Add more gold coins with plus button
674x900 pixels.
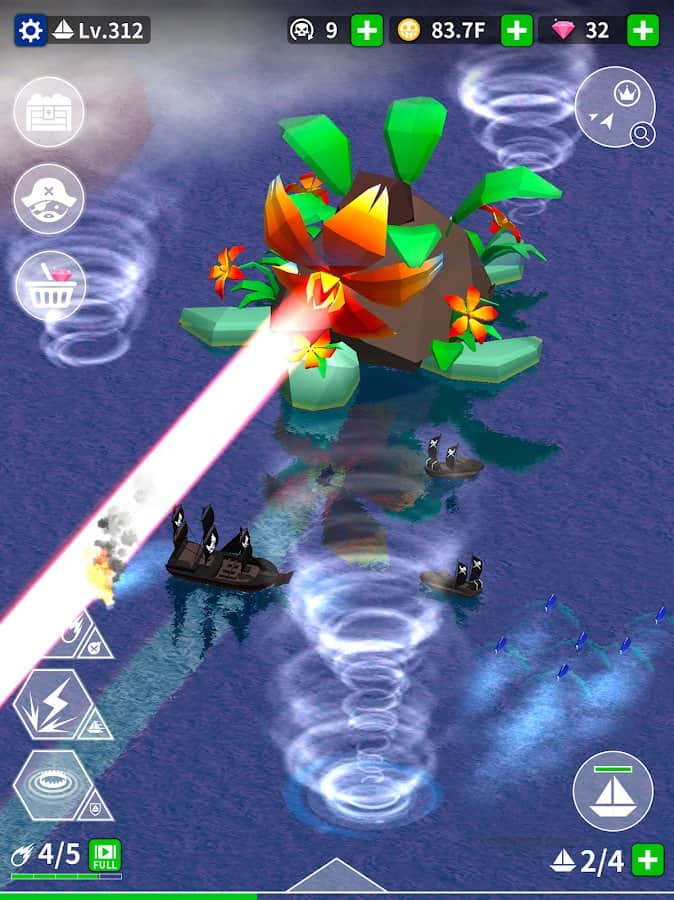pos(516,30)
